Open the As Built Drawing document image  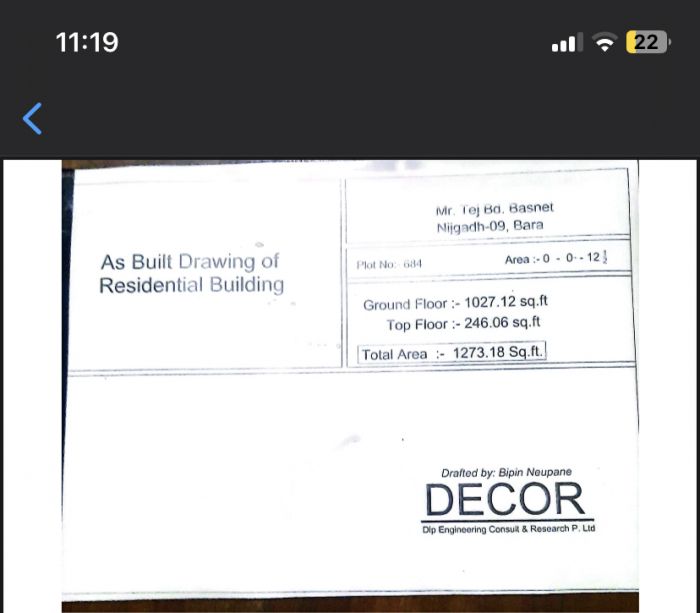(x=350, y=385)
